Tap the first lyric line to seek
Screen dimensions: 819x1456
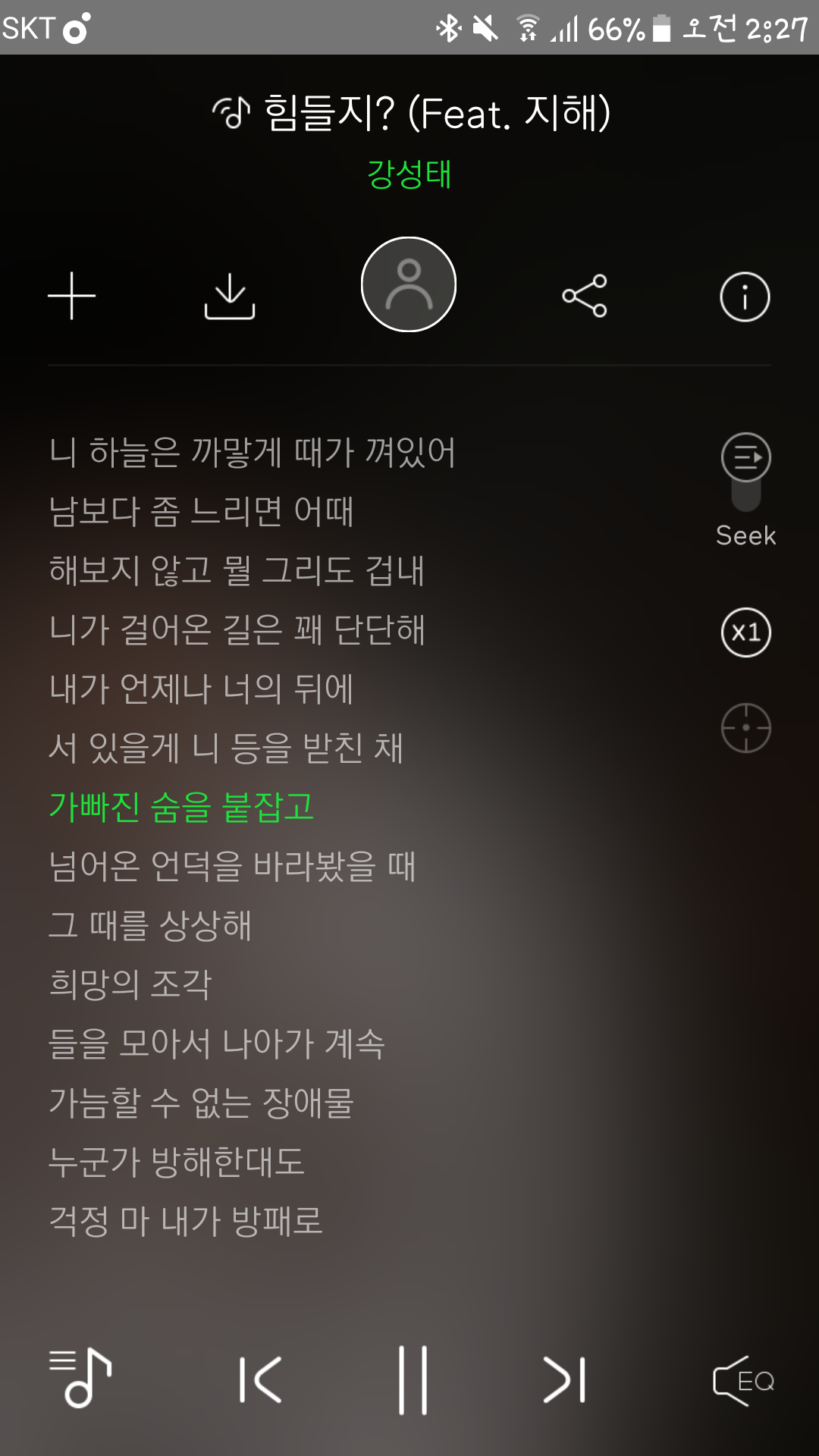tap(253, 453)
